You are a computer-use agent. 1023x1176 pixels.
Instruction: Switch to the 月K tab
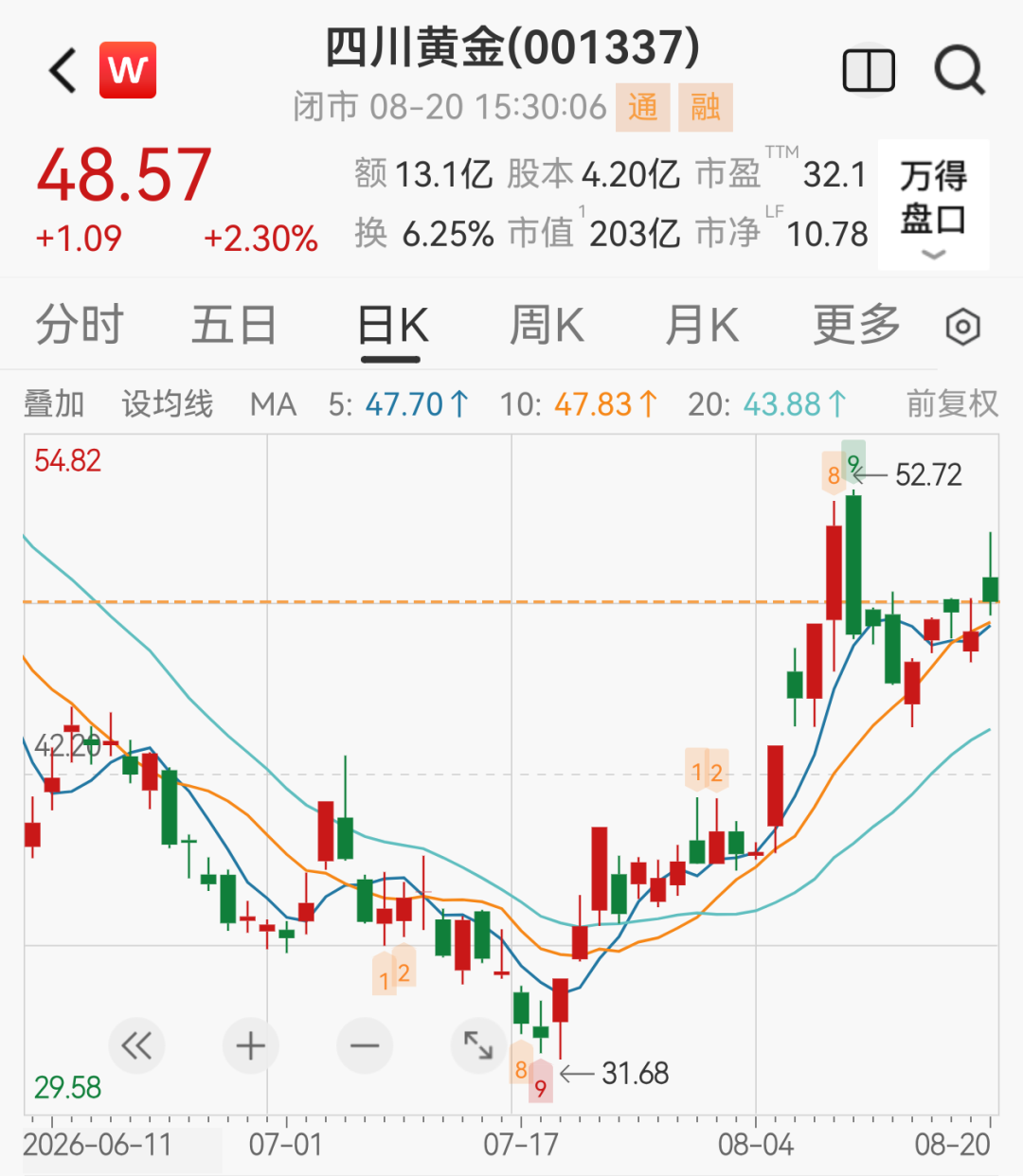coord(701,325)
